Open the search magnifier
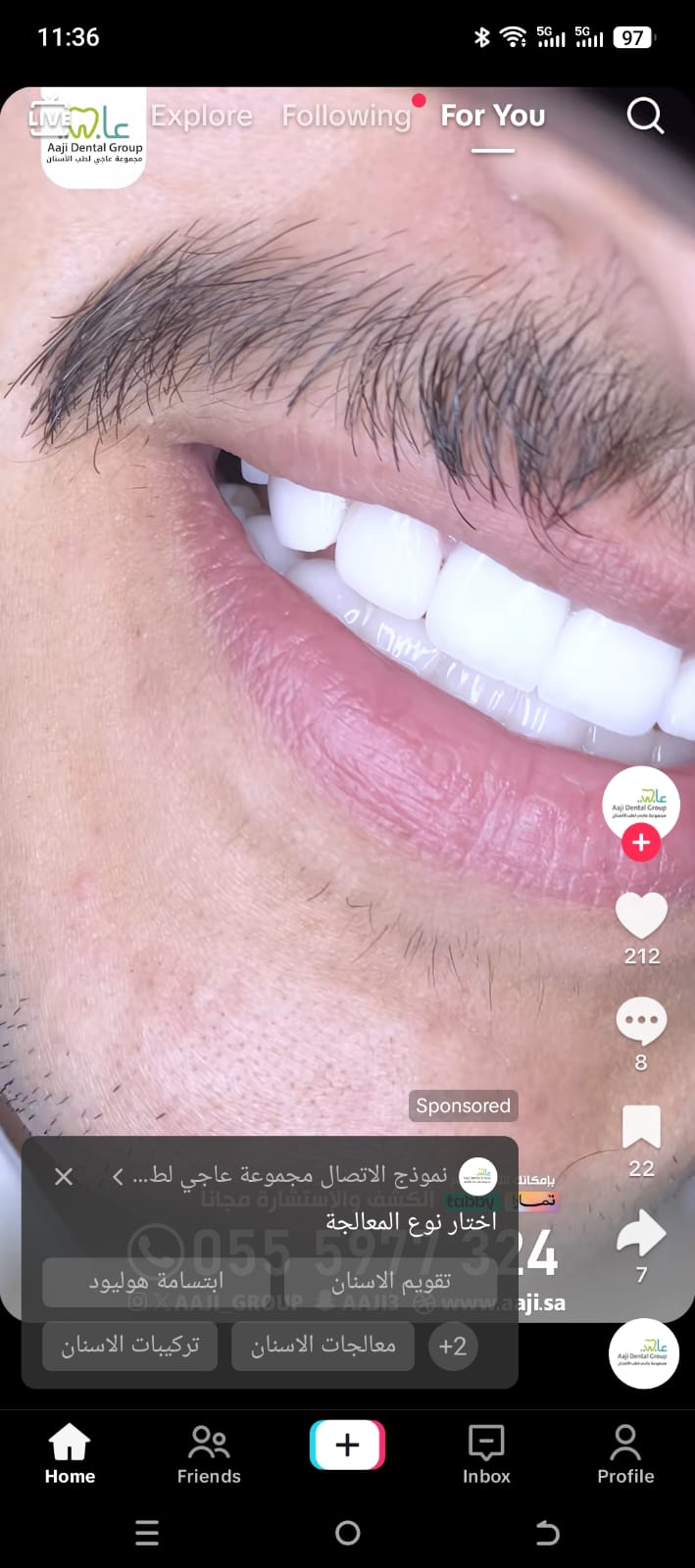695x1568 pixels. pyautogui.click(x=645, y=116)
